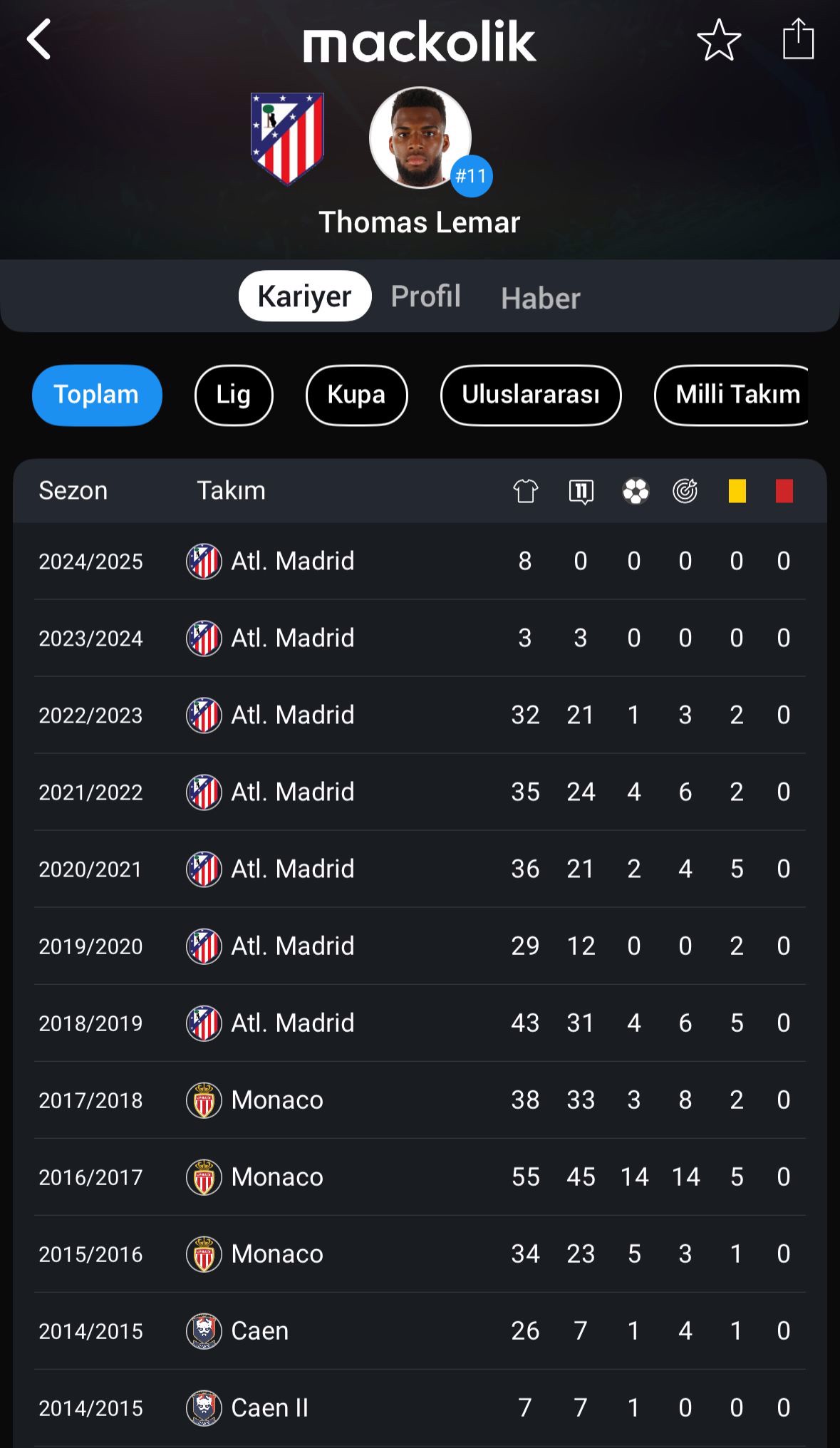Open the 2014/2015 Caen II season row
The image size is (840, 1448).
coord(420,1407)
